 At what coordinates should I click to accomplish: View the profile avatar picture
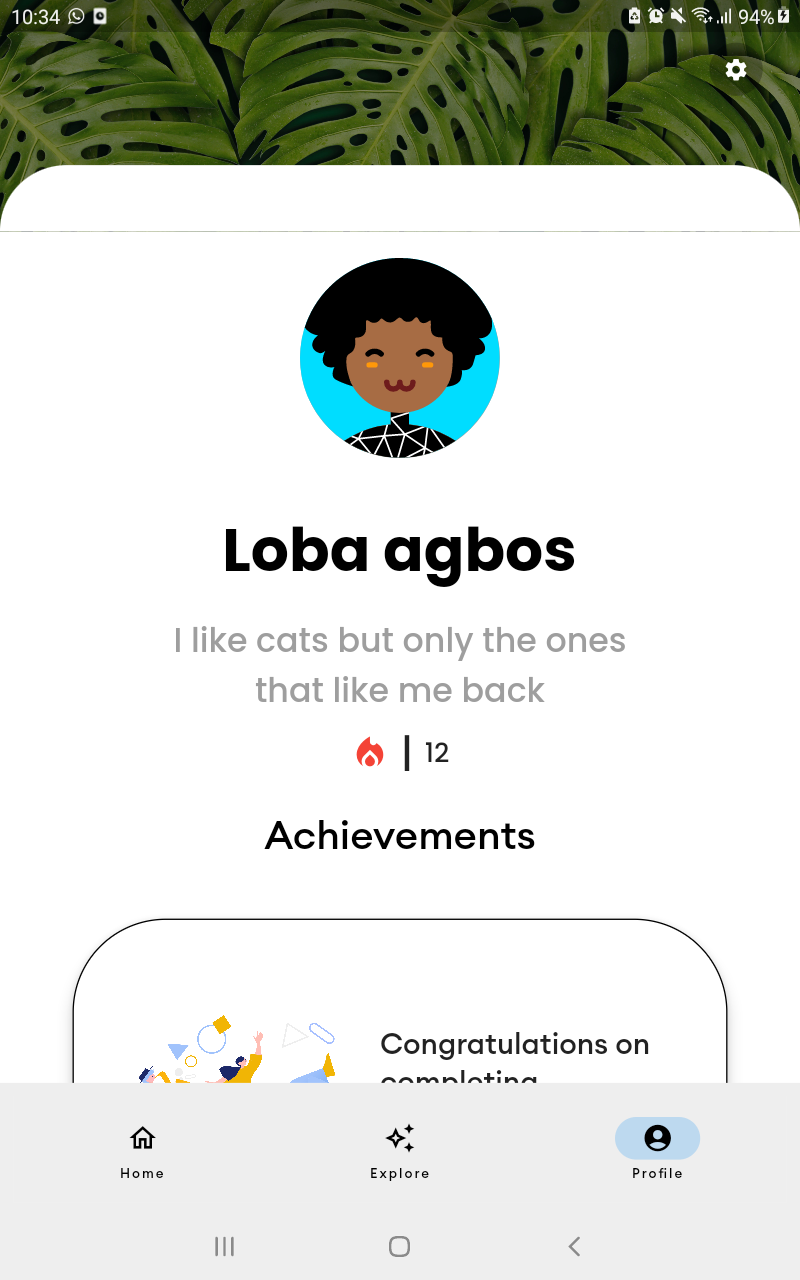point(400,358)
